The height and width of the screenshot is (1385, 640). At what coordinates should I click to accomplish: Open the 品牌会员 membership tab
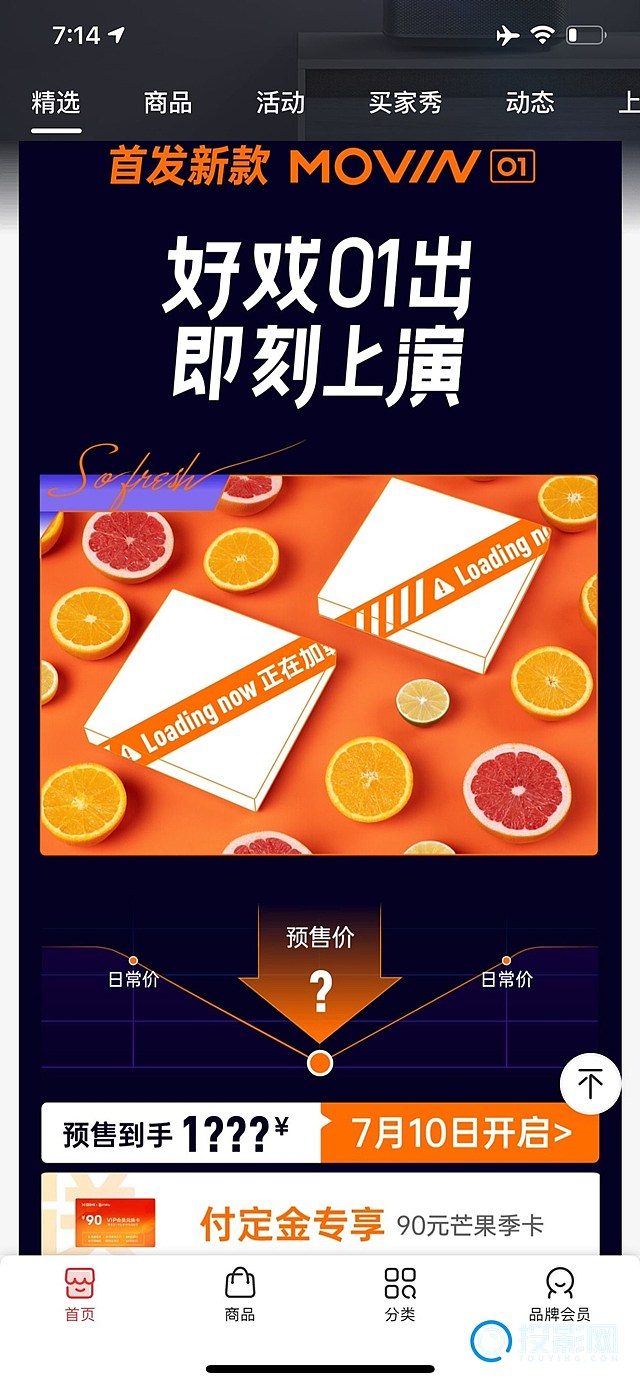click(560, 1294)
